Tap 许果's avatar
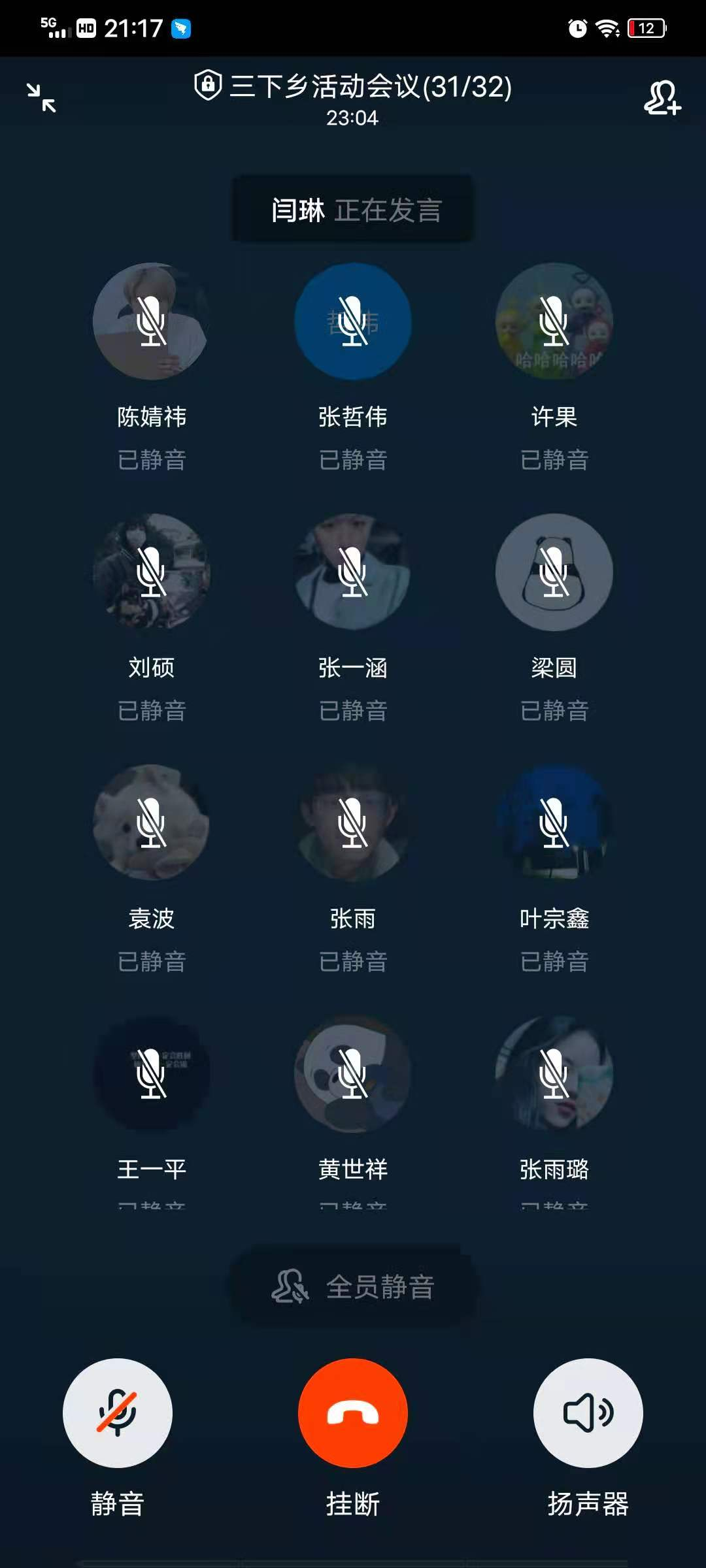The width and height of the screenshot is (706, 1568). point(554,321)
